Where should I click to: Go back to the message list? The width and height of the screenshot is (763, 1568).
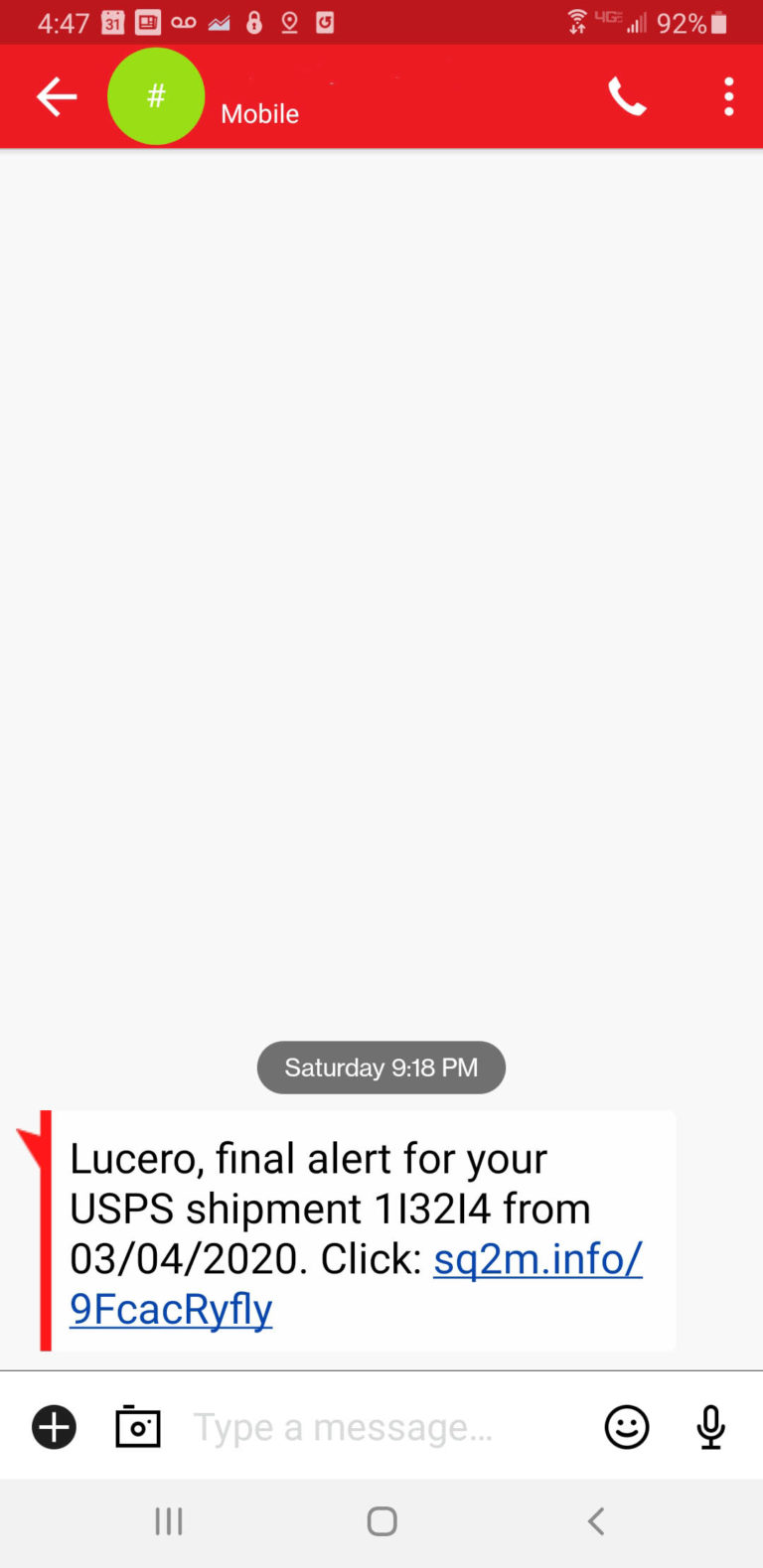57,96
